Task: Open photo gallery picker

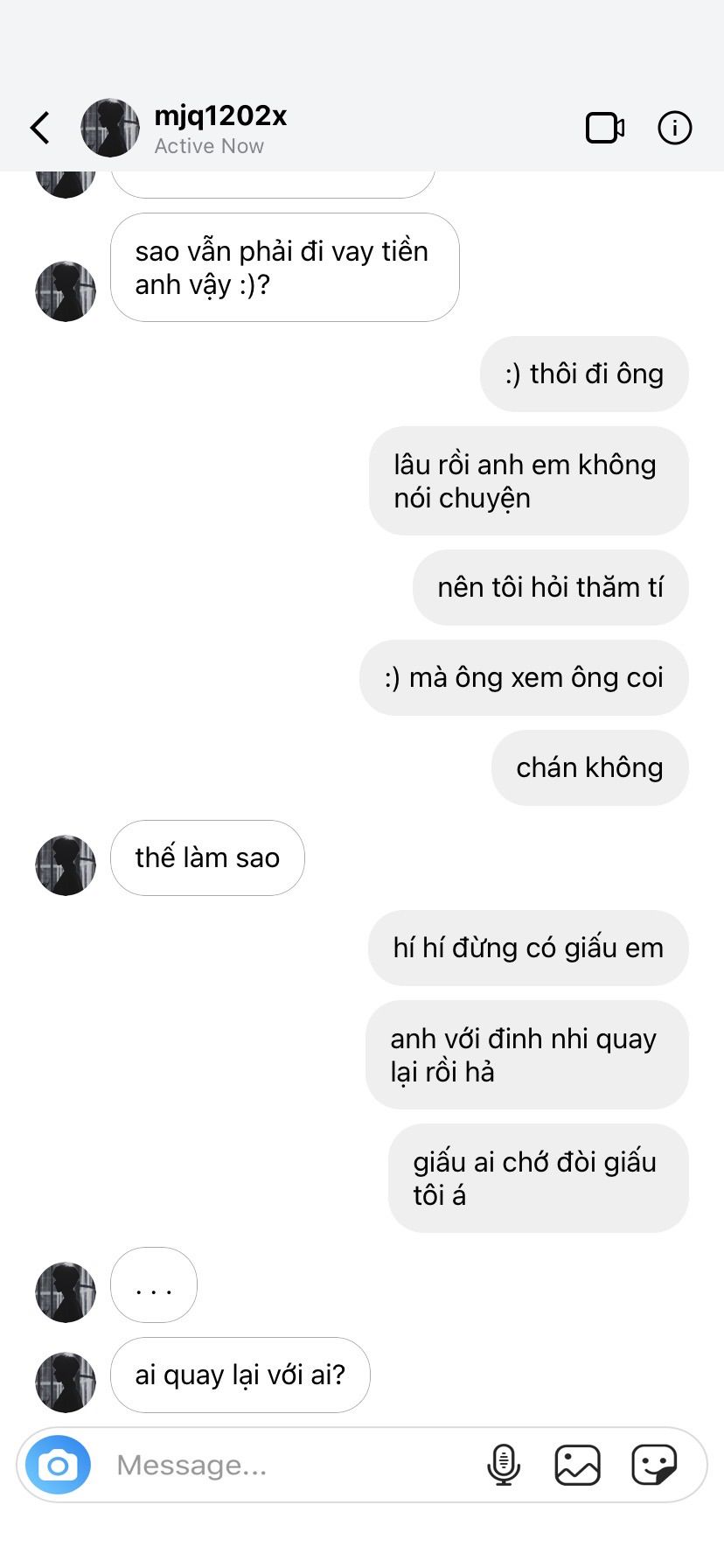Action: point(578,1465)
